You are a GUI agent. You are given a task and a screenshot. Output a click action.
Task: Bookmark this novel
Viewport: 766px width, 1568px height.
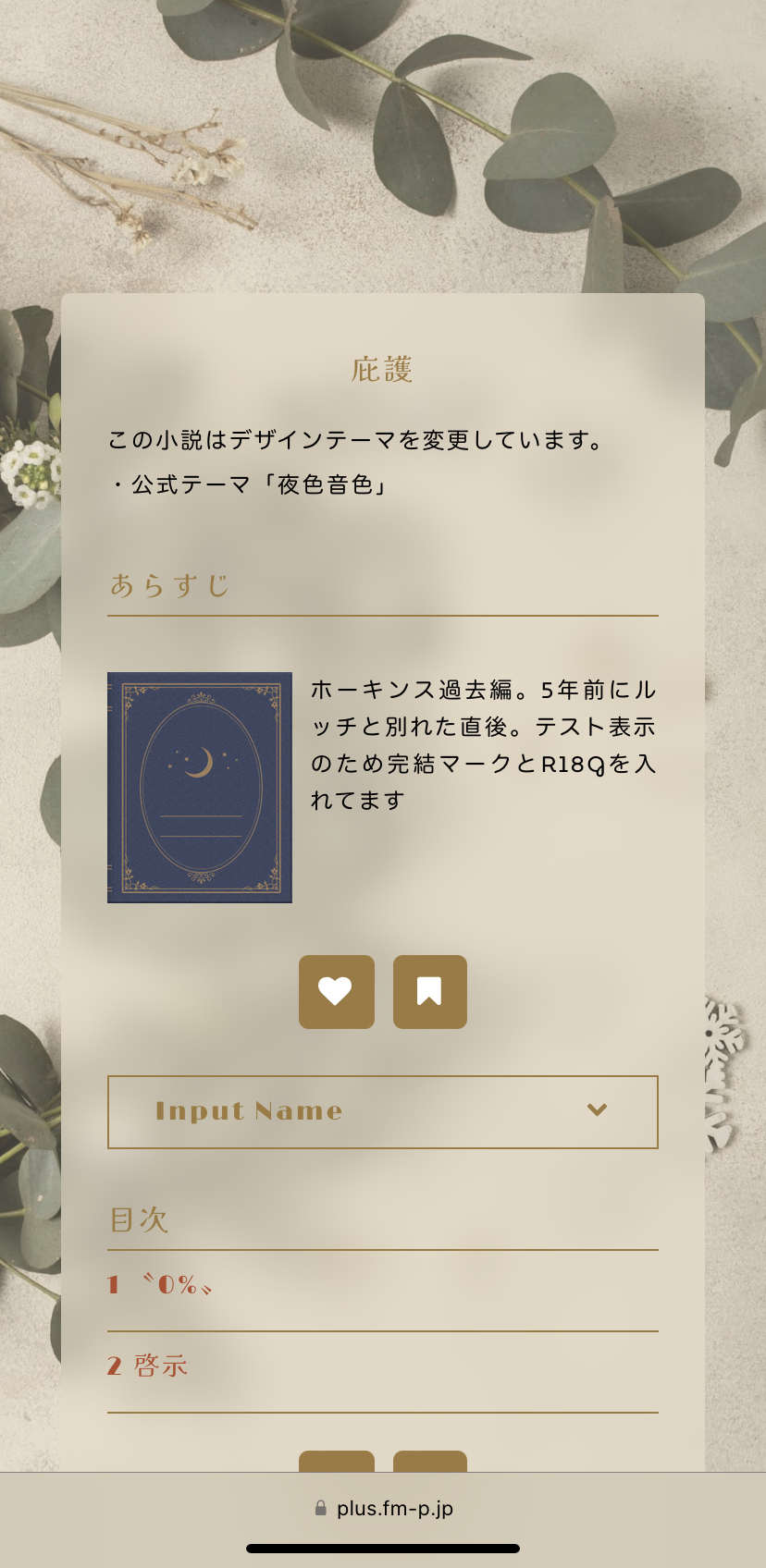[429, 991]
